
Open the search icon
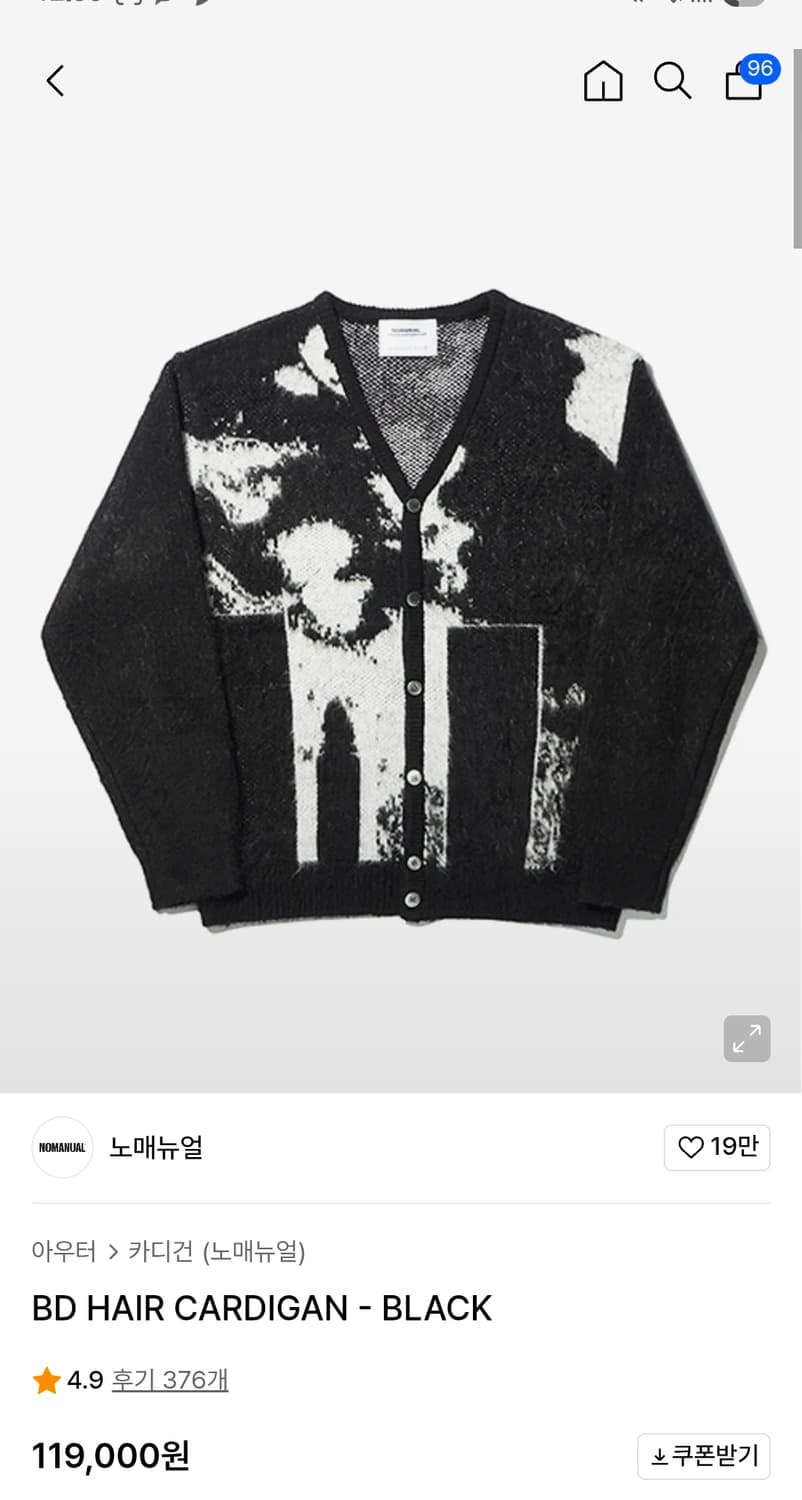point(672,81)
